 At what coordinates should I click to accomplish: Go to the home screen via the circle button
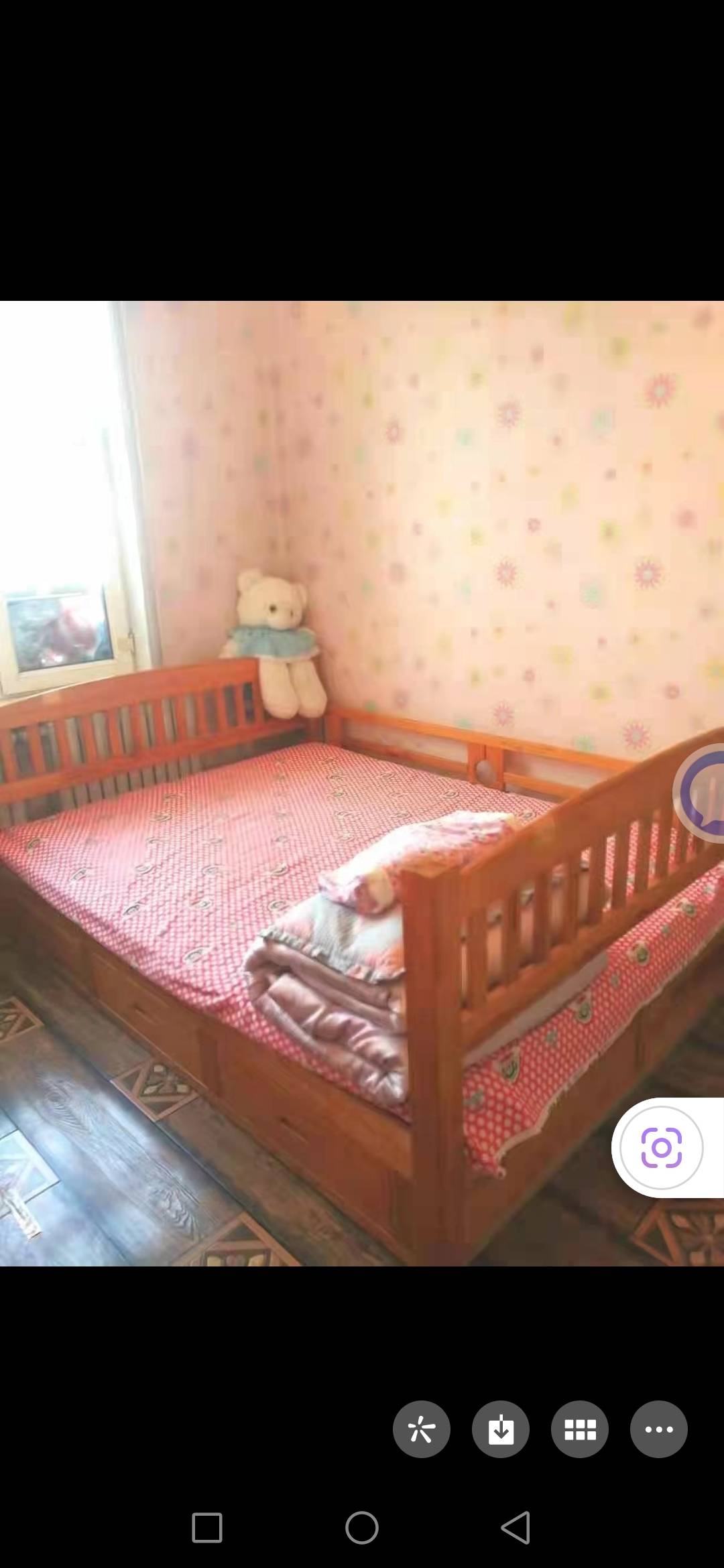point(362,1528)
